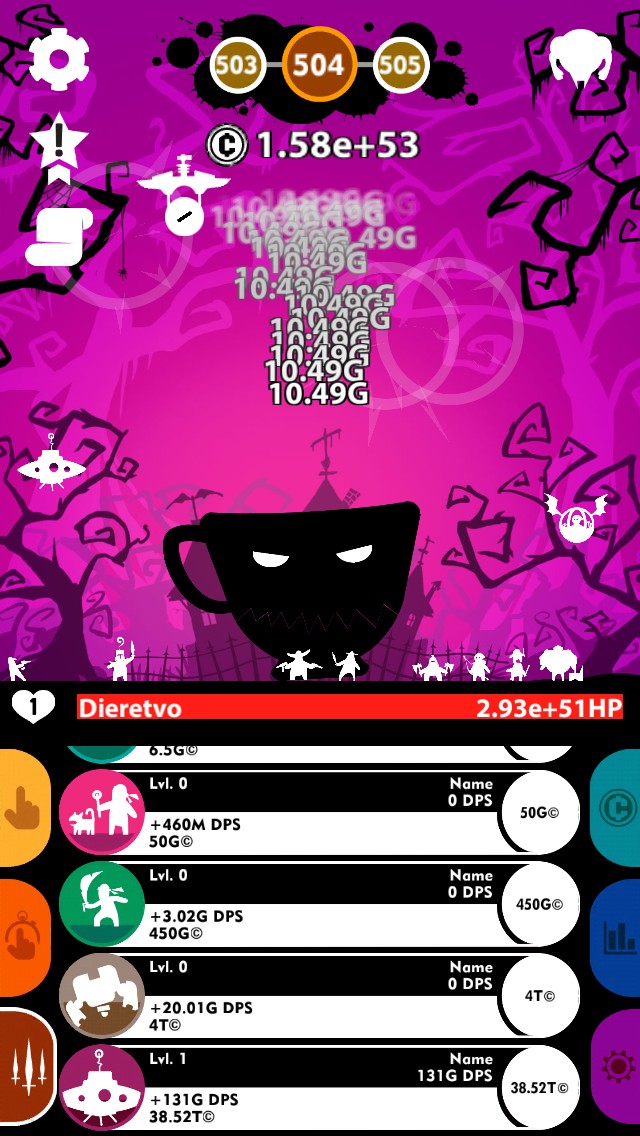
Task: Select the swords heroes tab
Action: pos(27,1068)
